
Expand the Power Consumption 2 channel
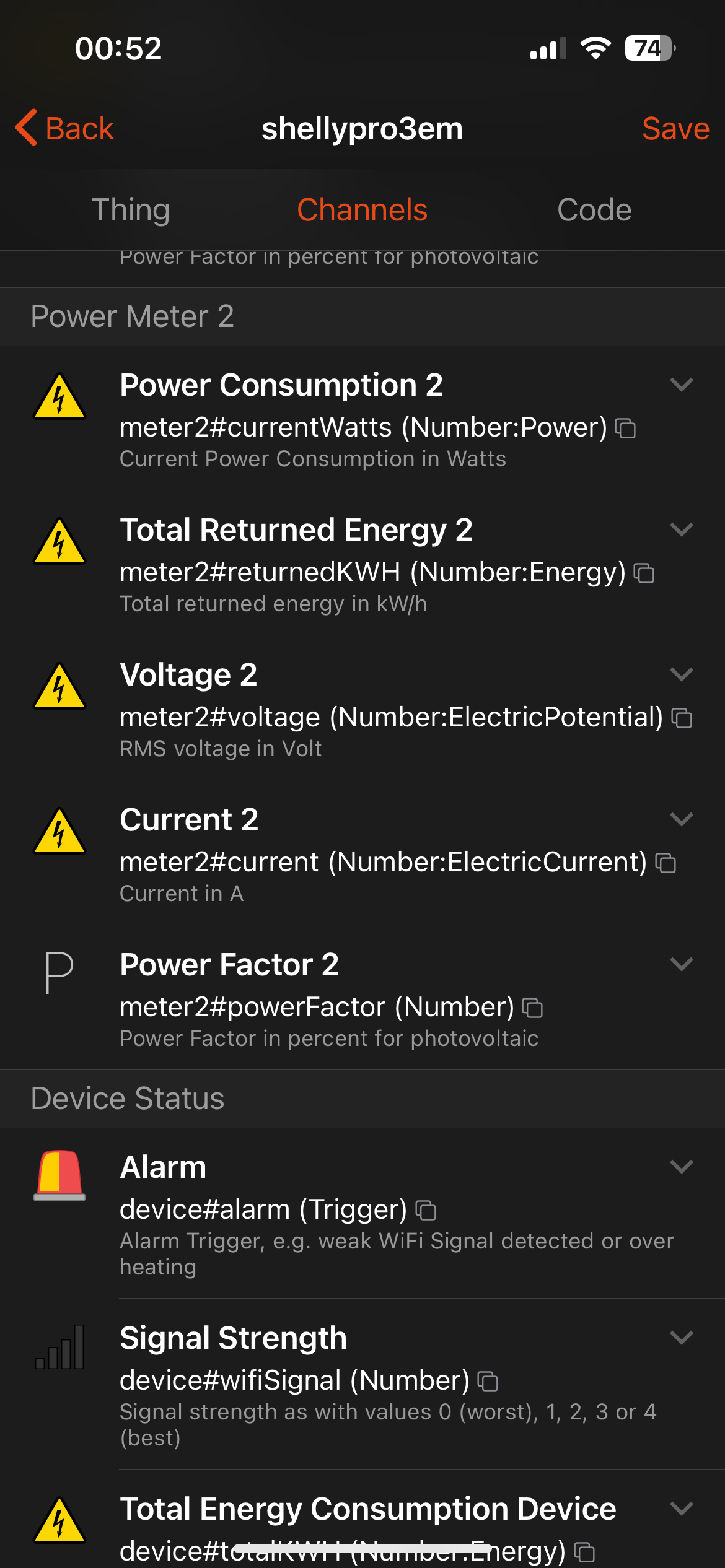(681, 385)
